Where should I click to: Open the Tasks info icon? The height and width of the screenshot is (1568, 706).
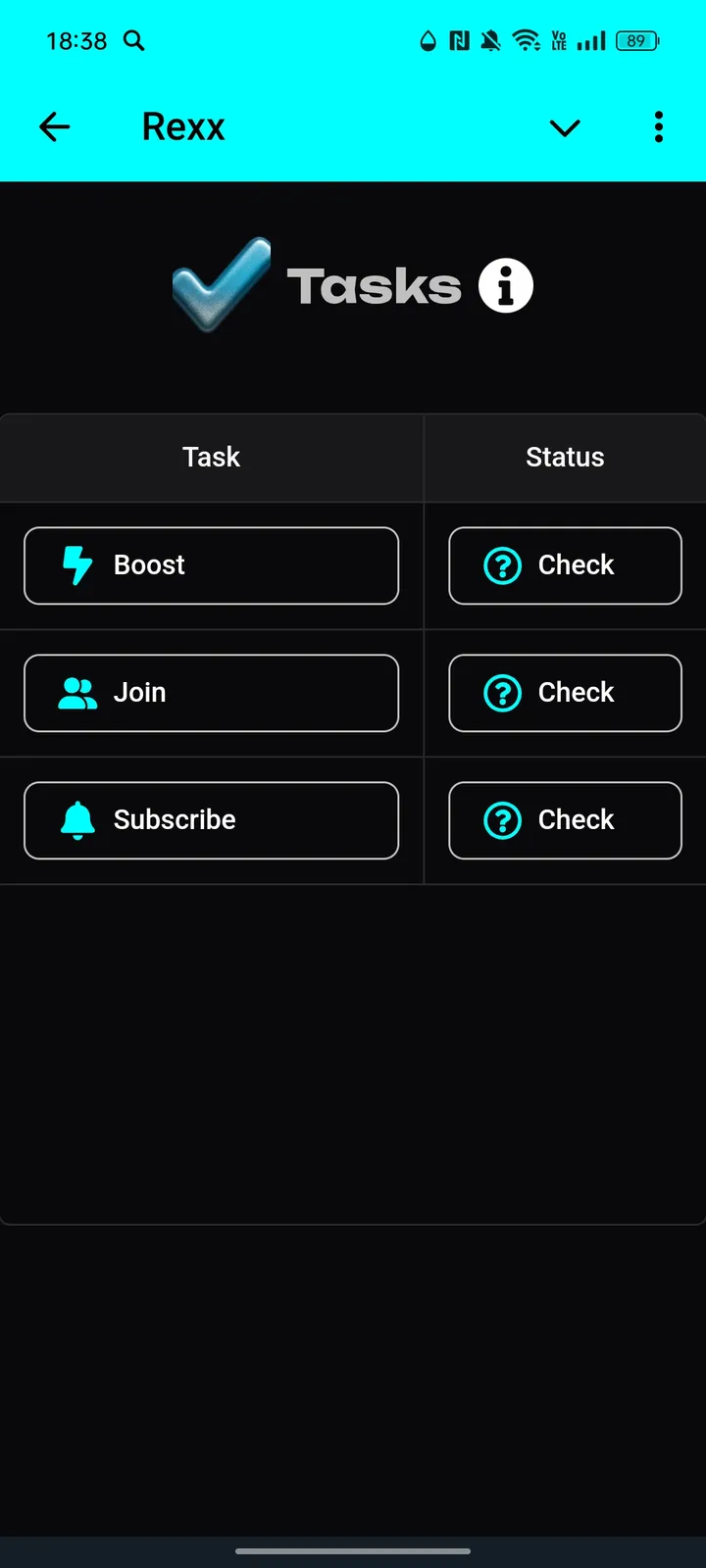505,286
